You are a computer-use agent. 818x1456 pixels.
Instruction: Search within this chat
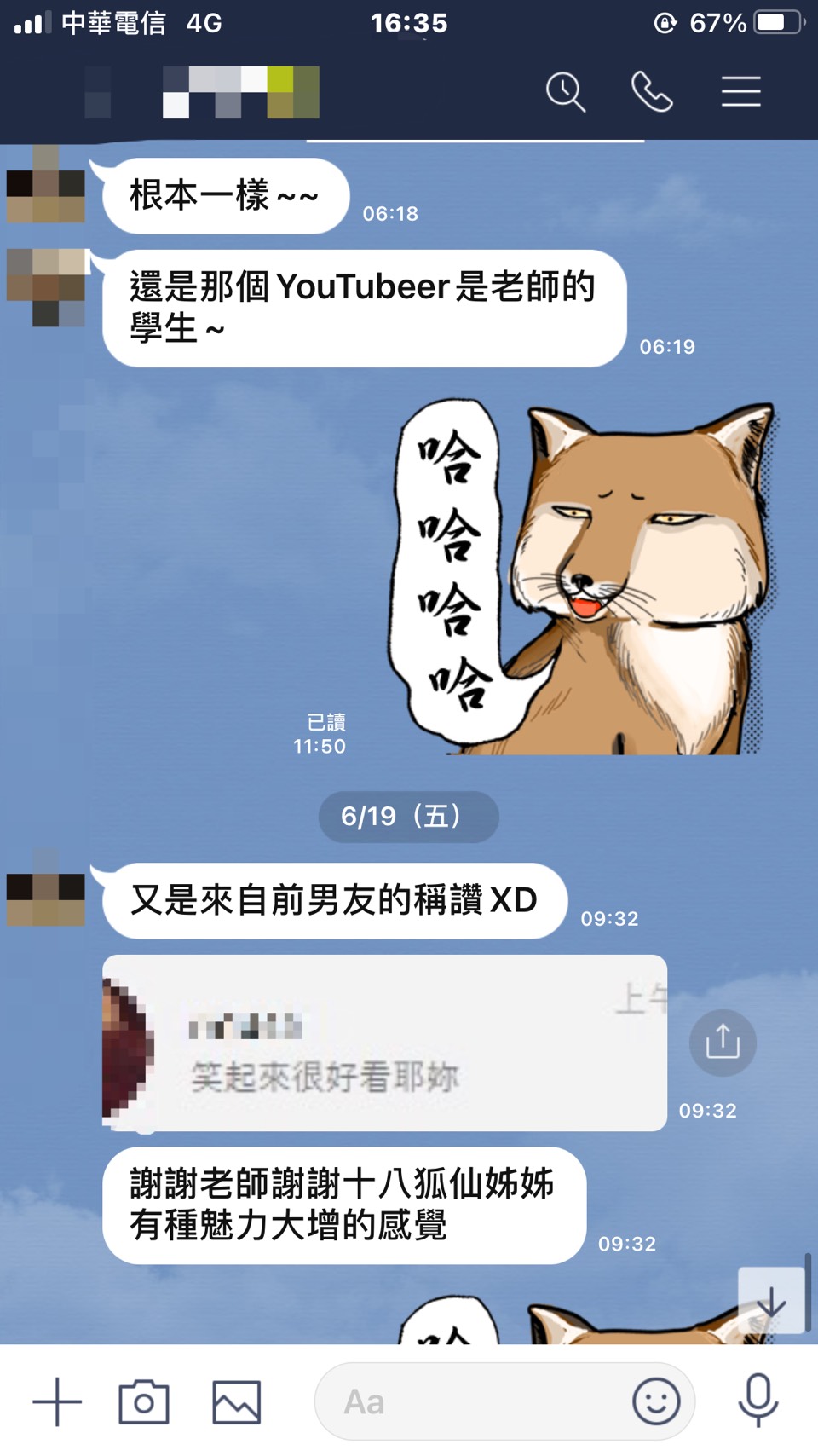pos(566,92)
